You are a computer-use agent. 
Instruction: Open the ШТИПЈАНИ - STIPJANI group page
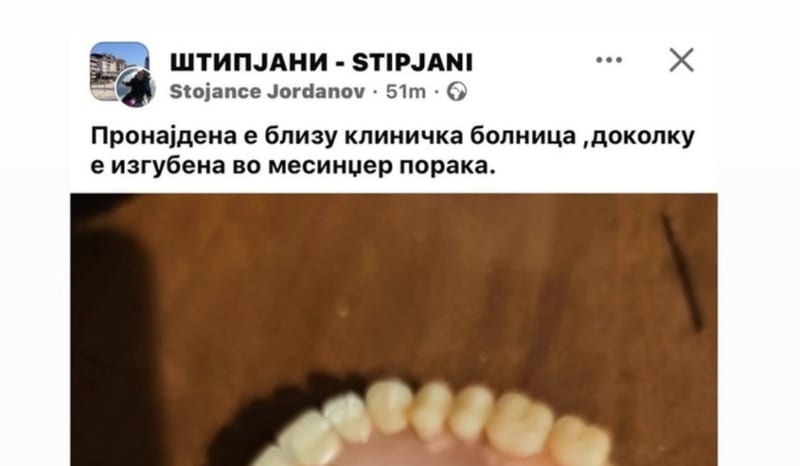[321, 62]
